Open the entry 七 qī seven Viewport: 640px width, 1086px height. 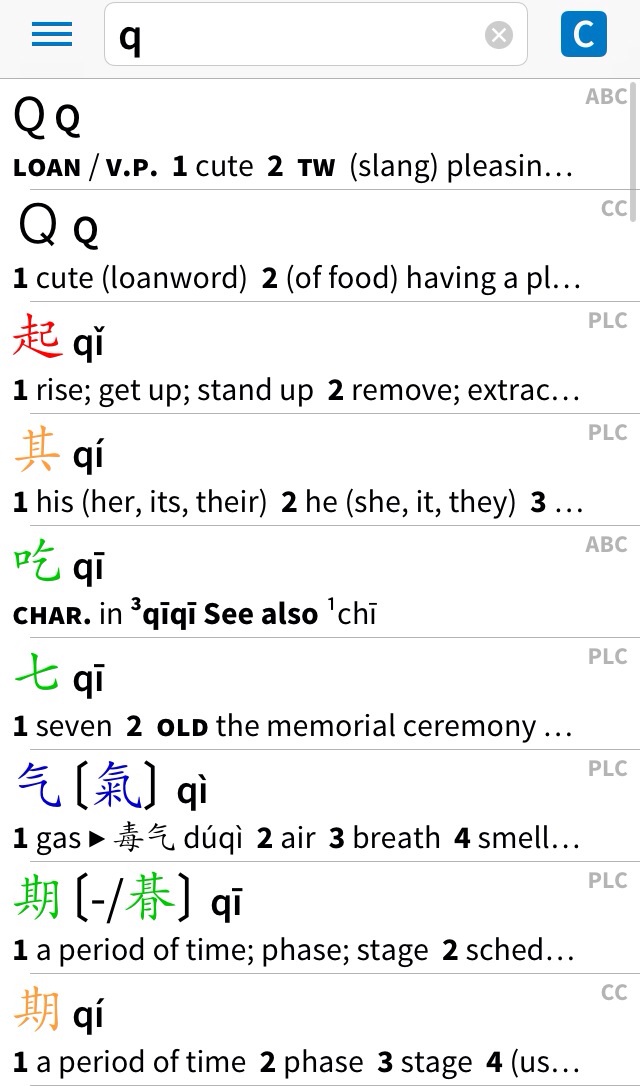320,695
